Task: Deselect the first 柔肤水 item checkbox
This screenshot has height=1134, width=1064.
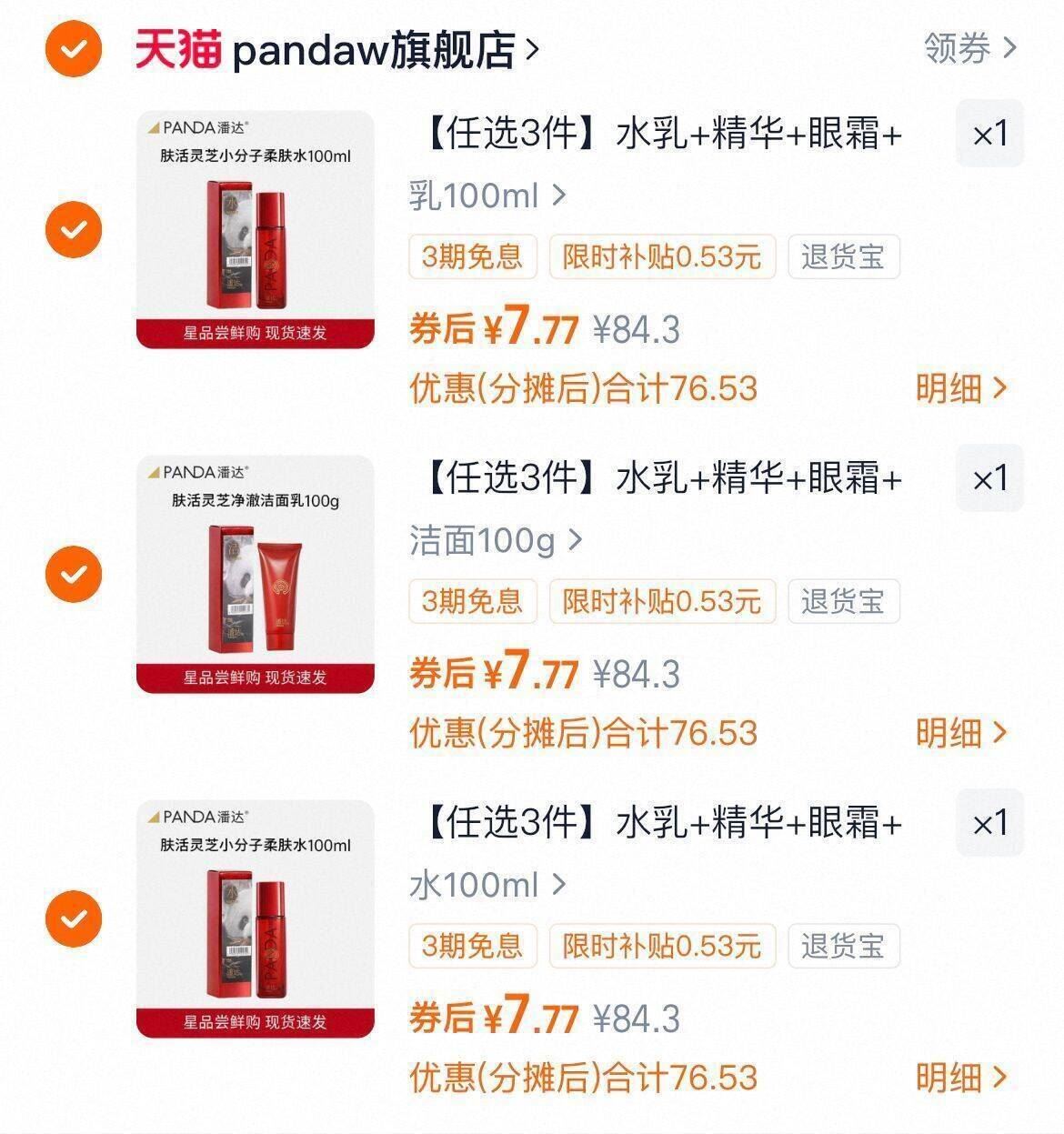Action: 73,227
